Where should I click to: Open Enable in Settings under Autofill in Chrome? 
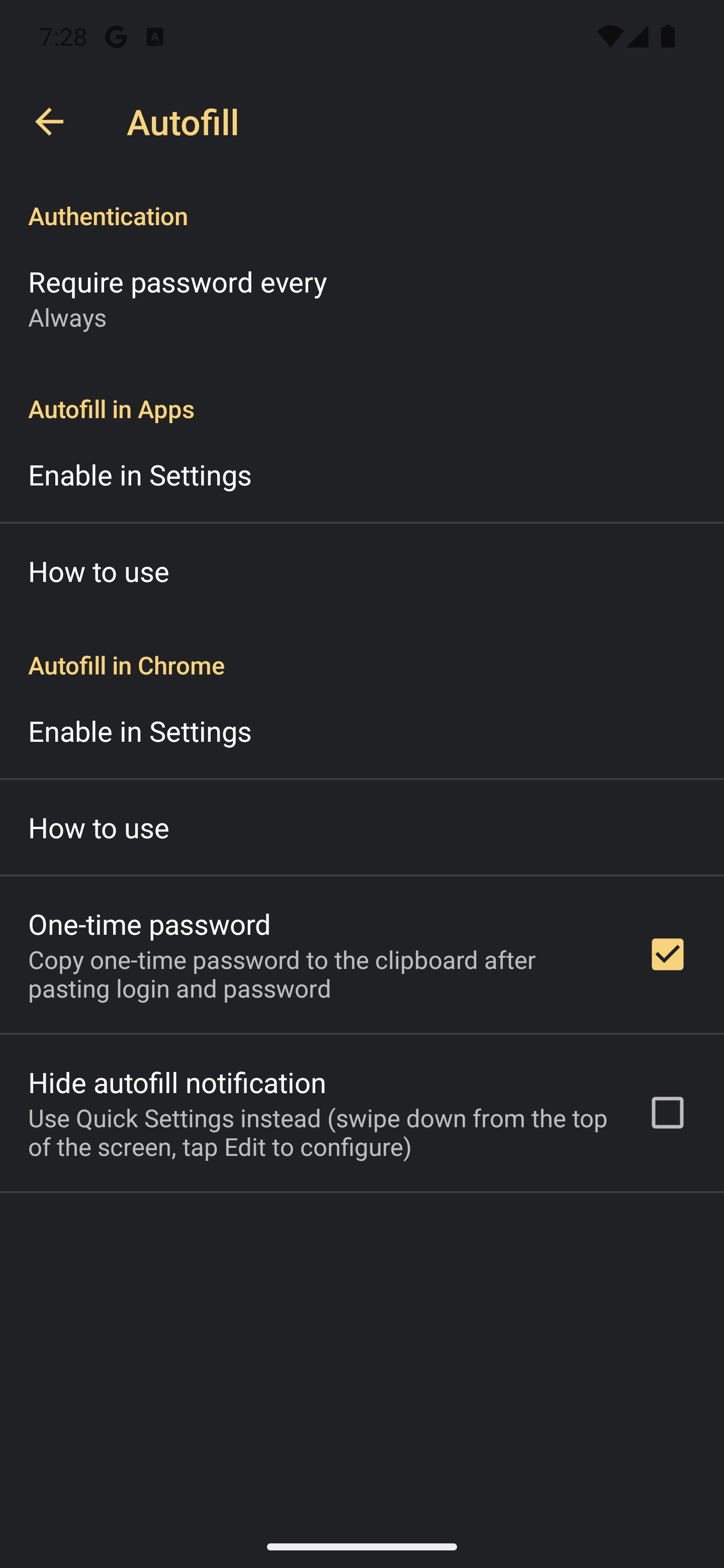(x=361, y=732)
